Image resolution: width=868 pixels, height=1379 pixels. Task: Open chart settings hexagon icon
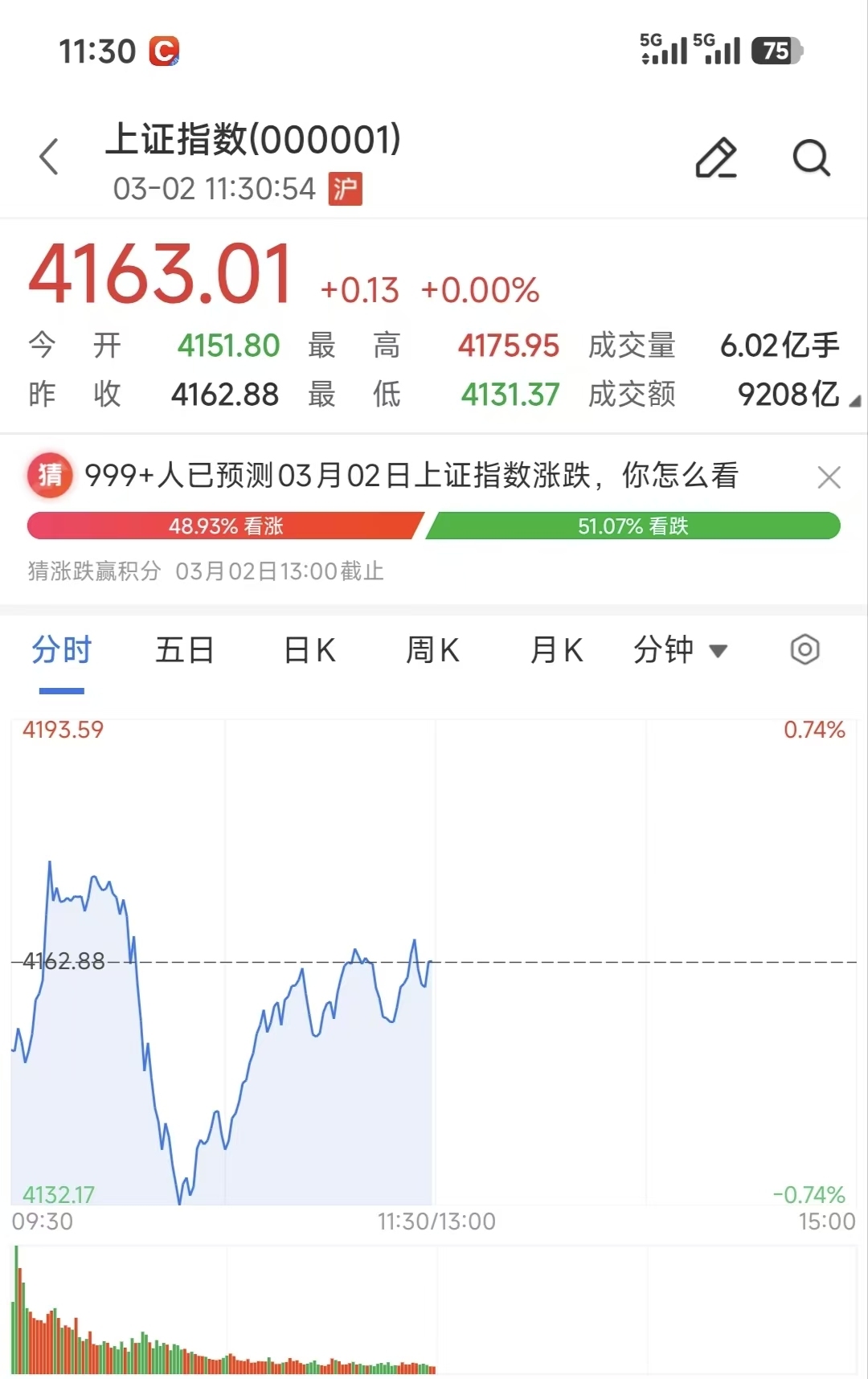click(x=805, y=649)
